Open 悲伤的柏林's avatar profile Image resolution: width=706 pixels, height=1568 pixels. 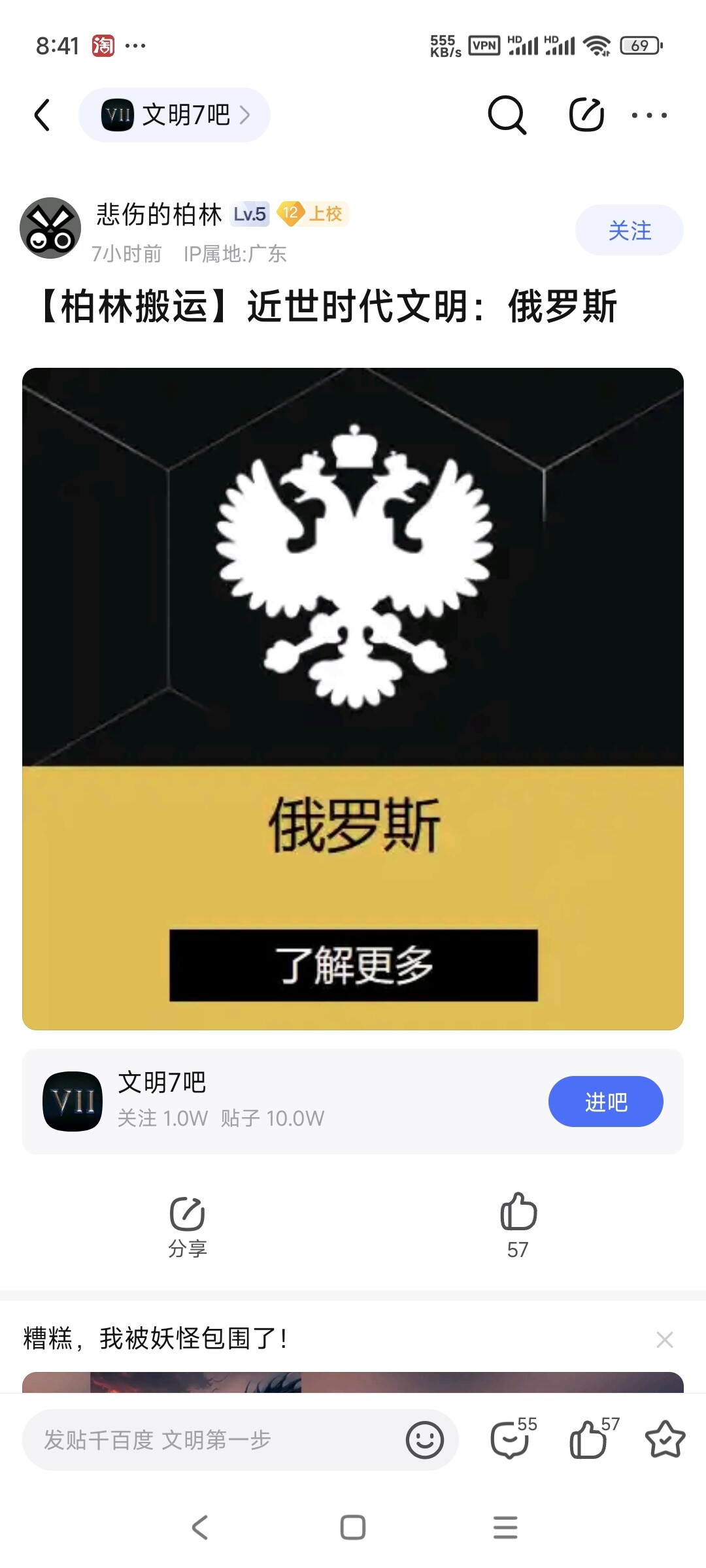click(x=50, y=228)
